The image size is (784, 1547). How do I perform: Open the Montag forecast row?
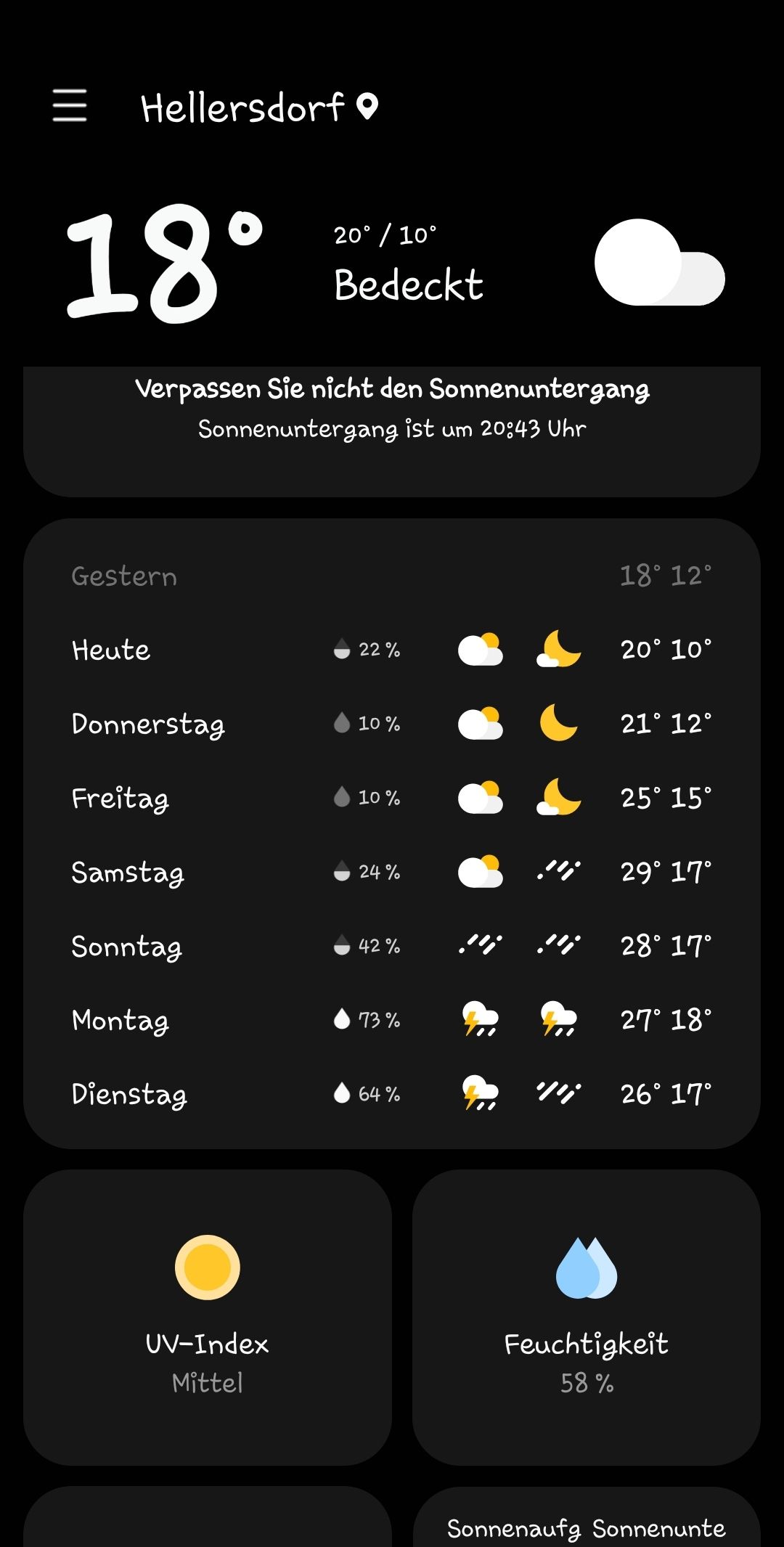click(392, 1020)
